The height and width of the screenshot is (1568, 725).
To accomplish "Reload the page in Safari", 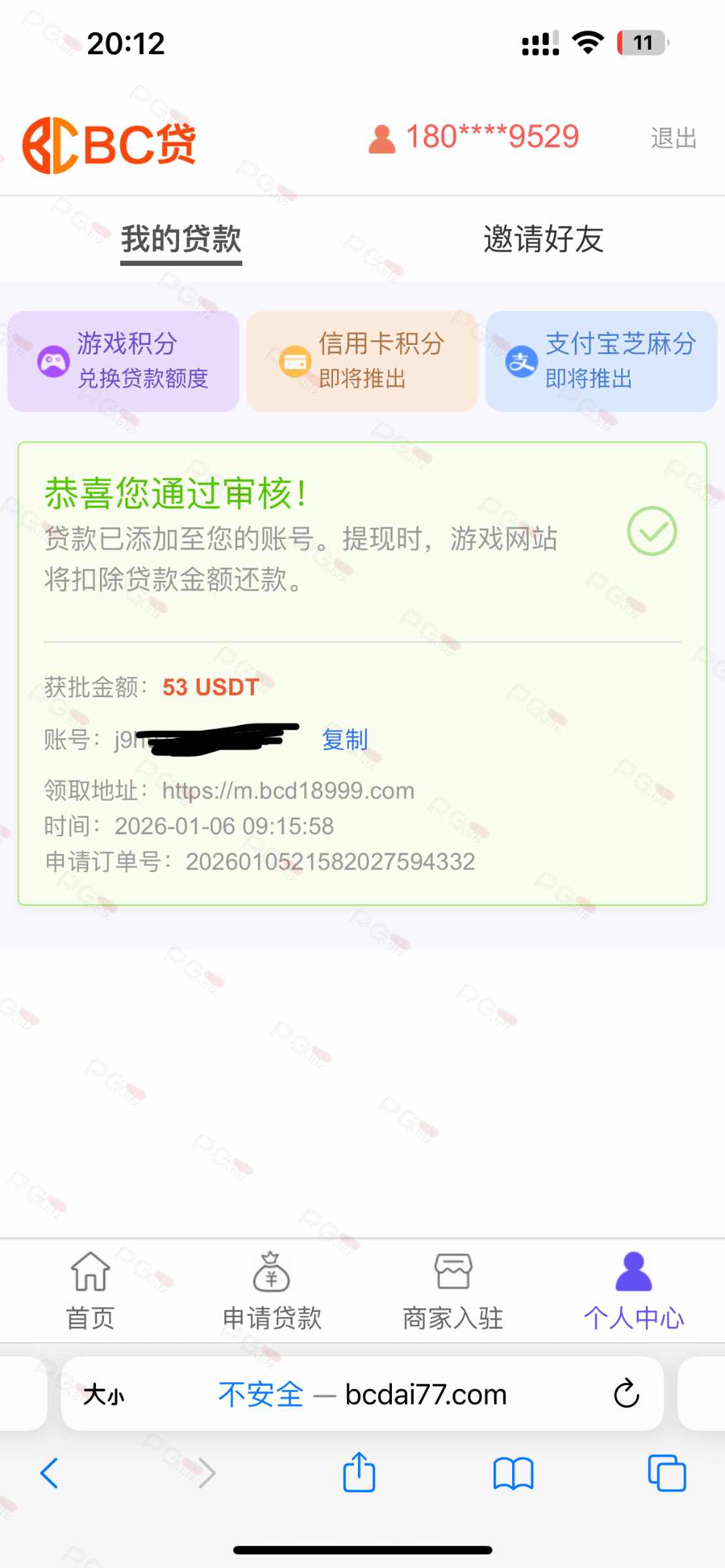I will [x=626, y=1394].
